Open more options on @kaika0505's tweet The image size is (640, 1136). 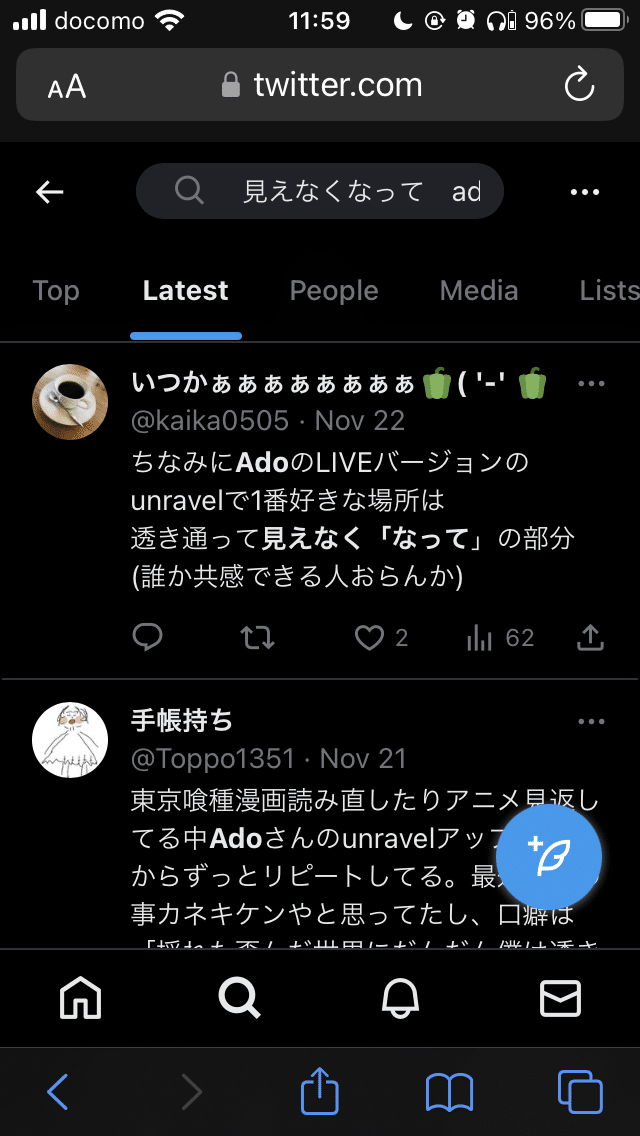591,384
